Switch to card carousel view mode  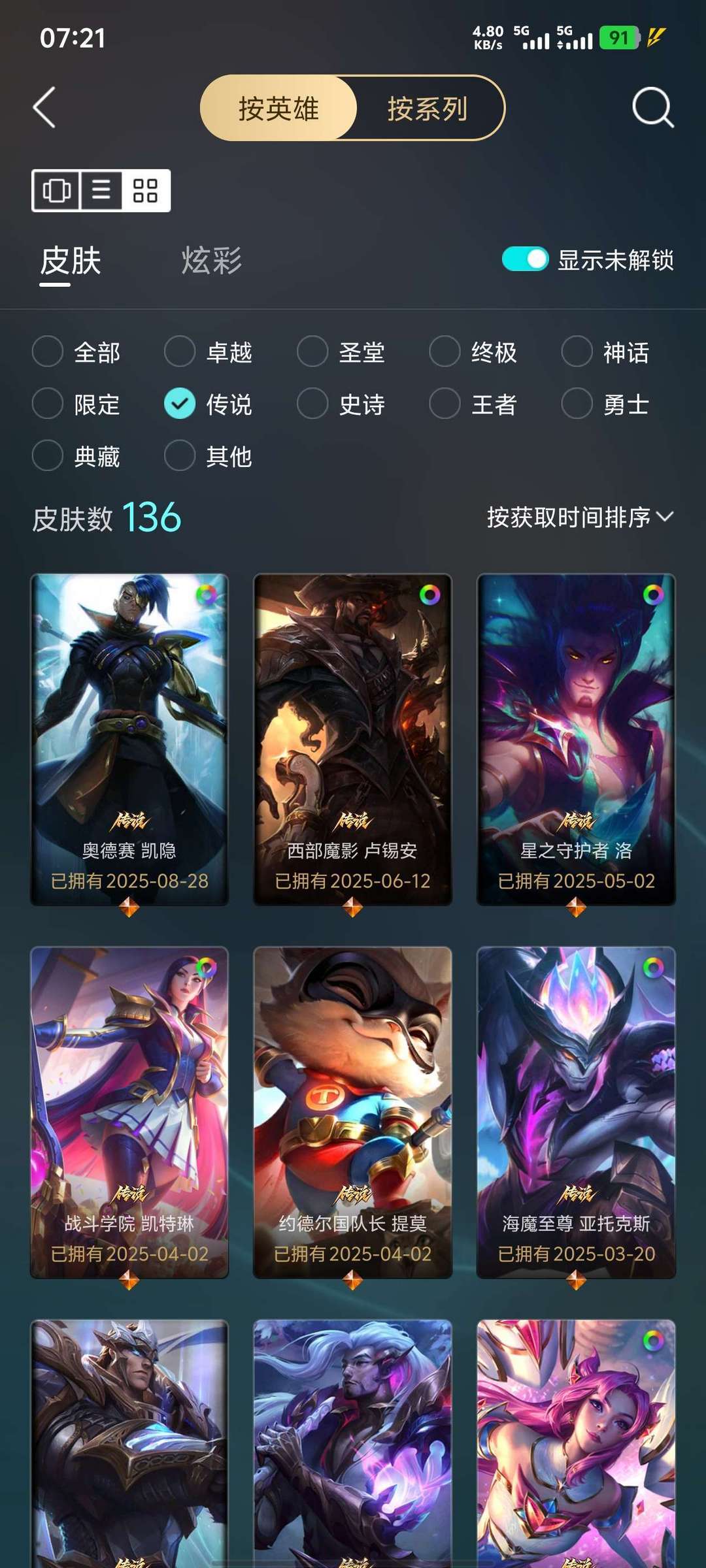pos(56,191)
